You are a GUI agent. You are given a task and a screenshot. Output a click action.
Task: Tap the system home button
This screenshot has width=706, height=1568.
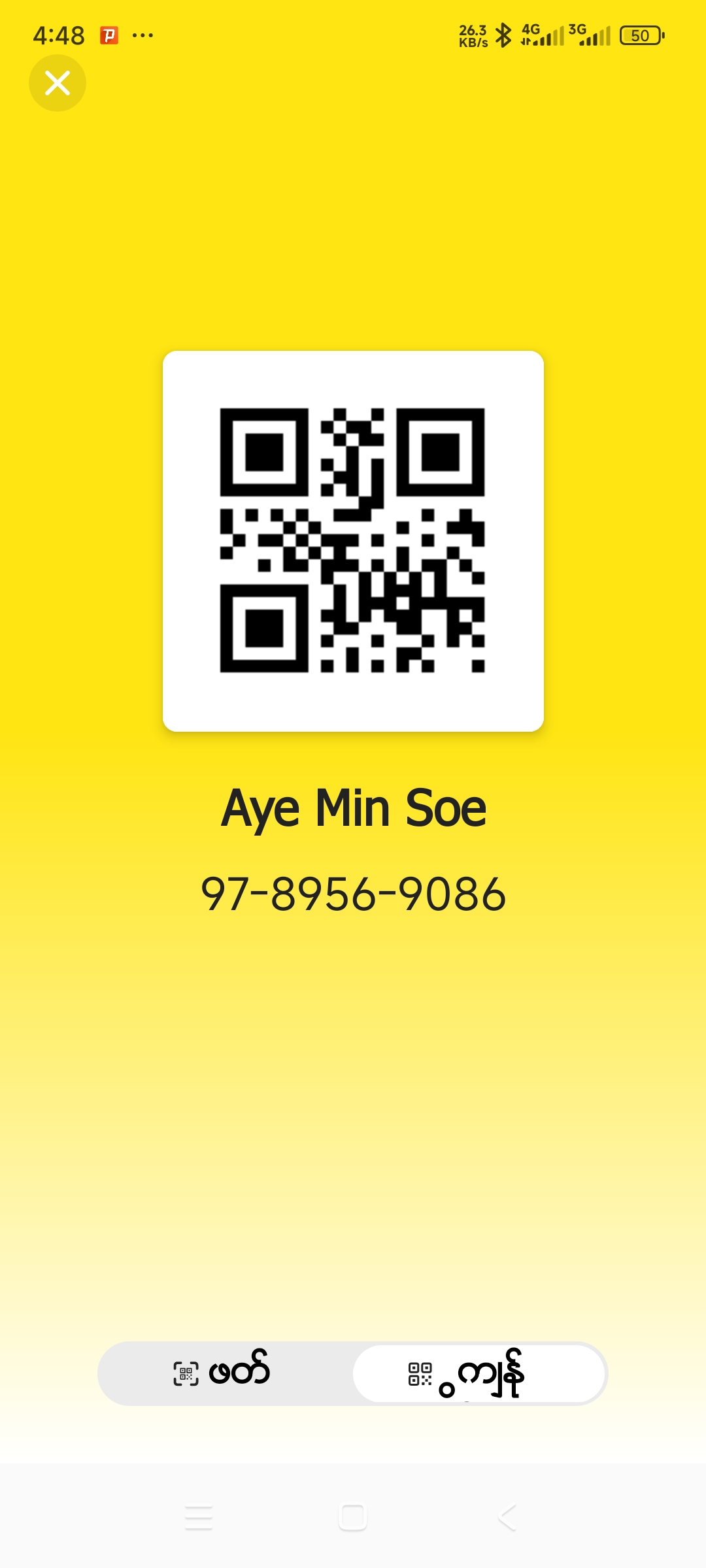tap(352, 1517)
